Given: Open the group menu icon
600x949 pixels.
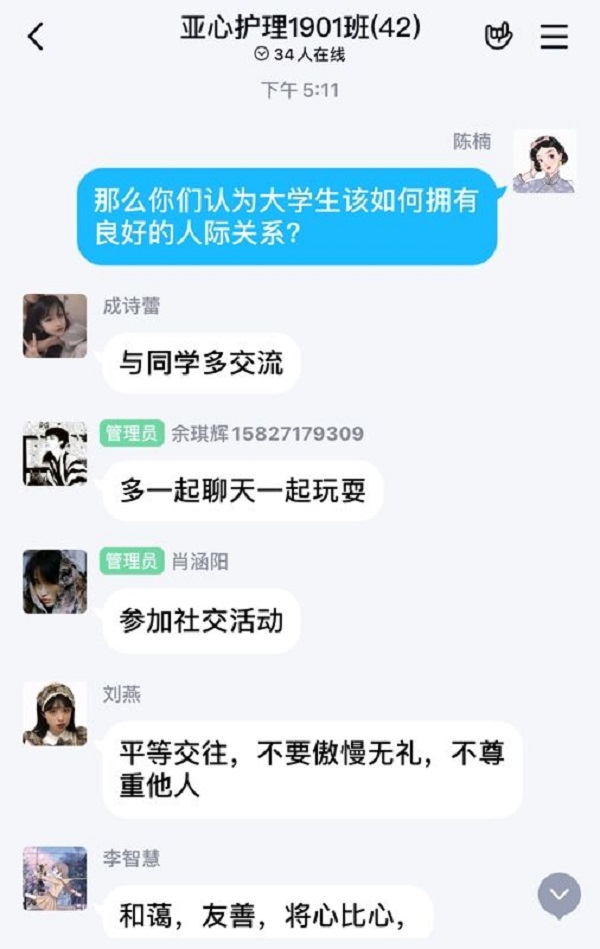Looking at the screenshot, I should (x=554, y=37).
